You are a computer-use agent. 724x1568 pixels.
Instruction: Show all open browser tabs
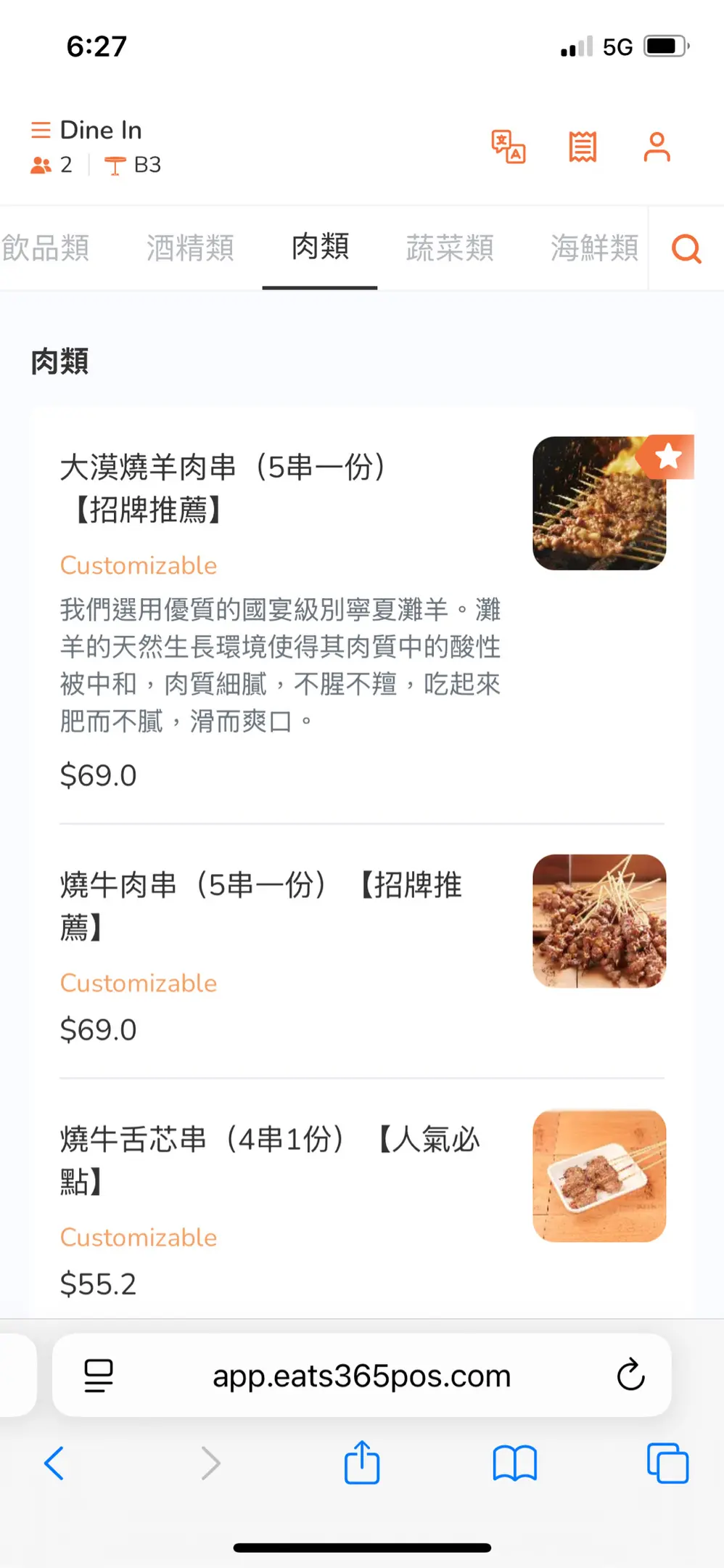coord(667,1463)
